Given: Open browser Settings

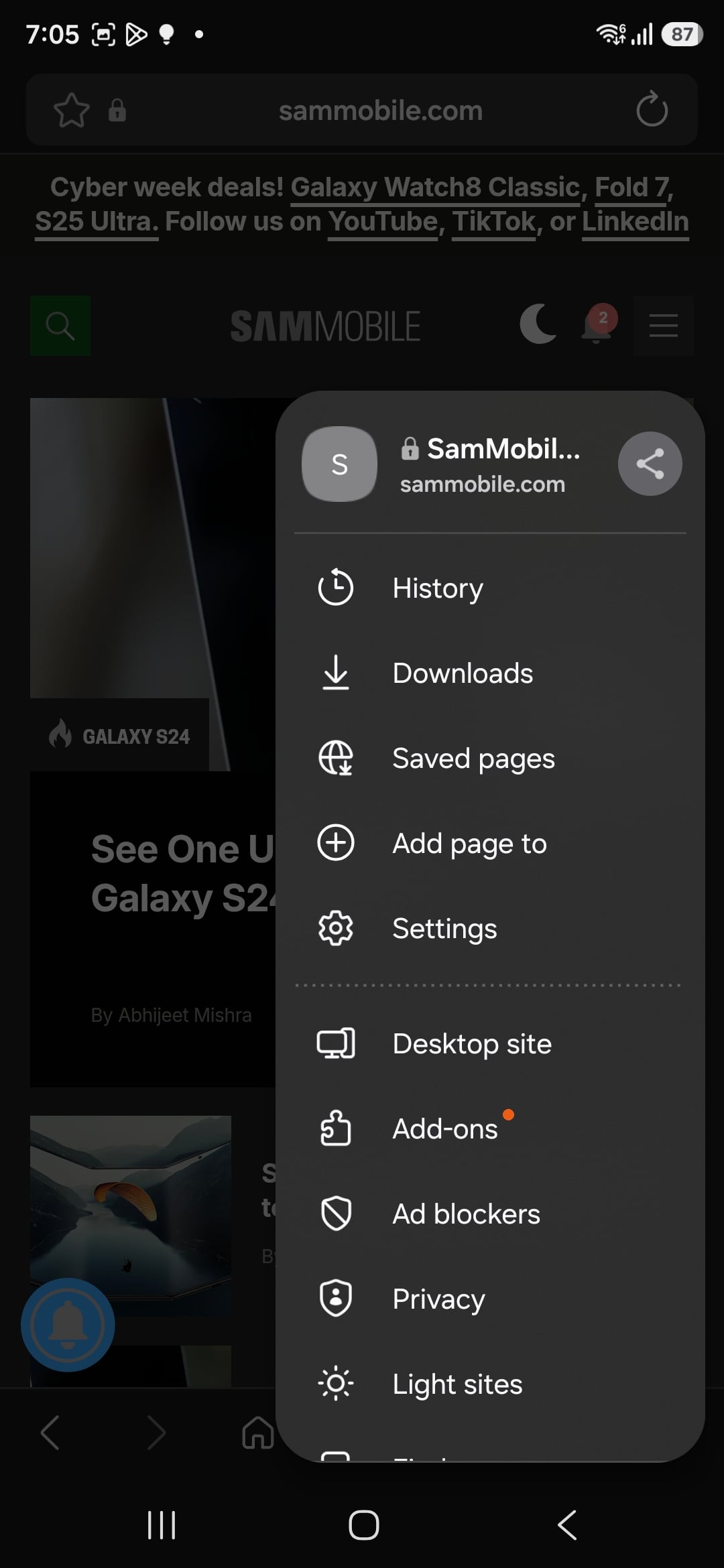Looking at the screenshot, I should click(444, 928).
